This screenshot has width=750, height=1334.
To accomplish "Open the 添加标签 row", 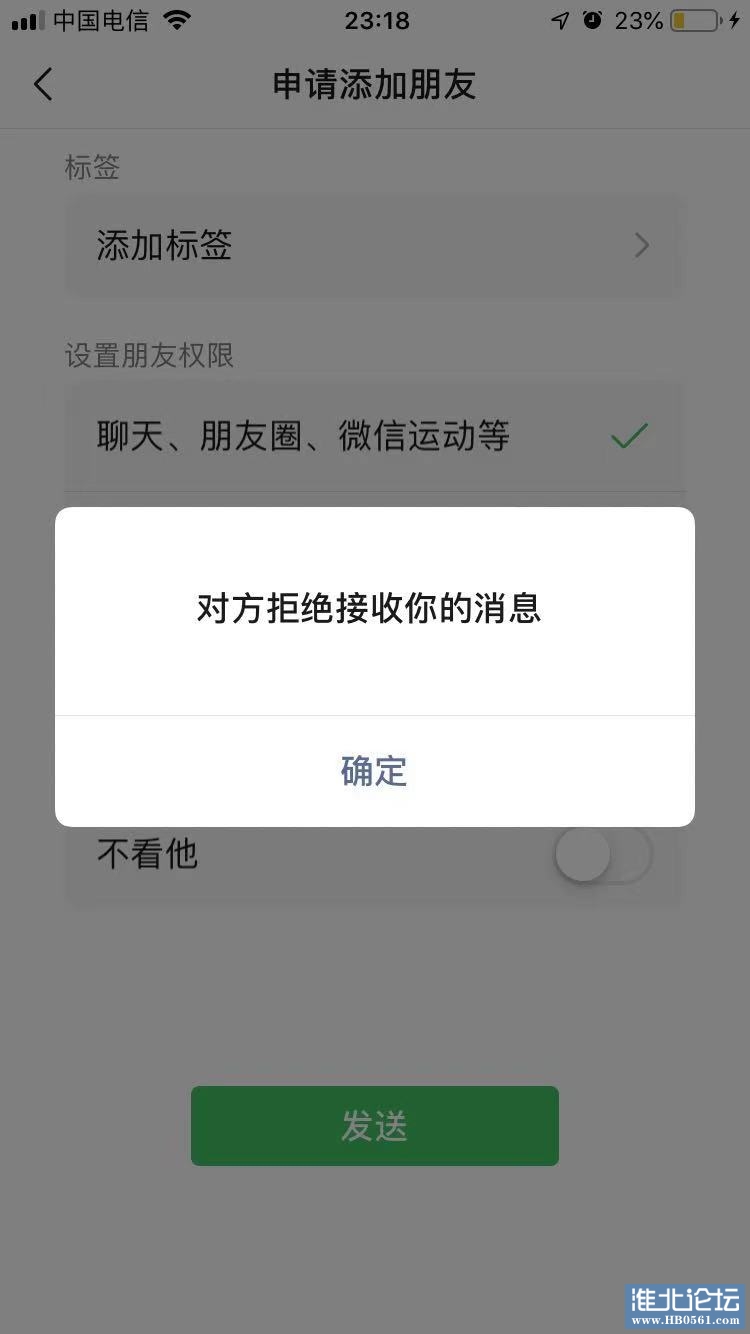I will click(x=374, y=245).
